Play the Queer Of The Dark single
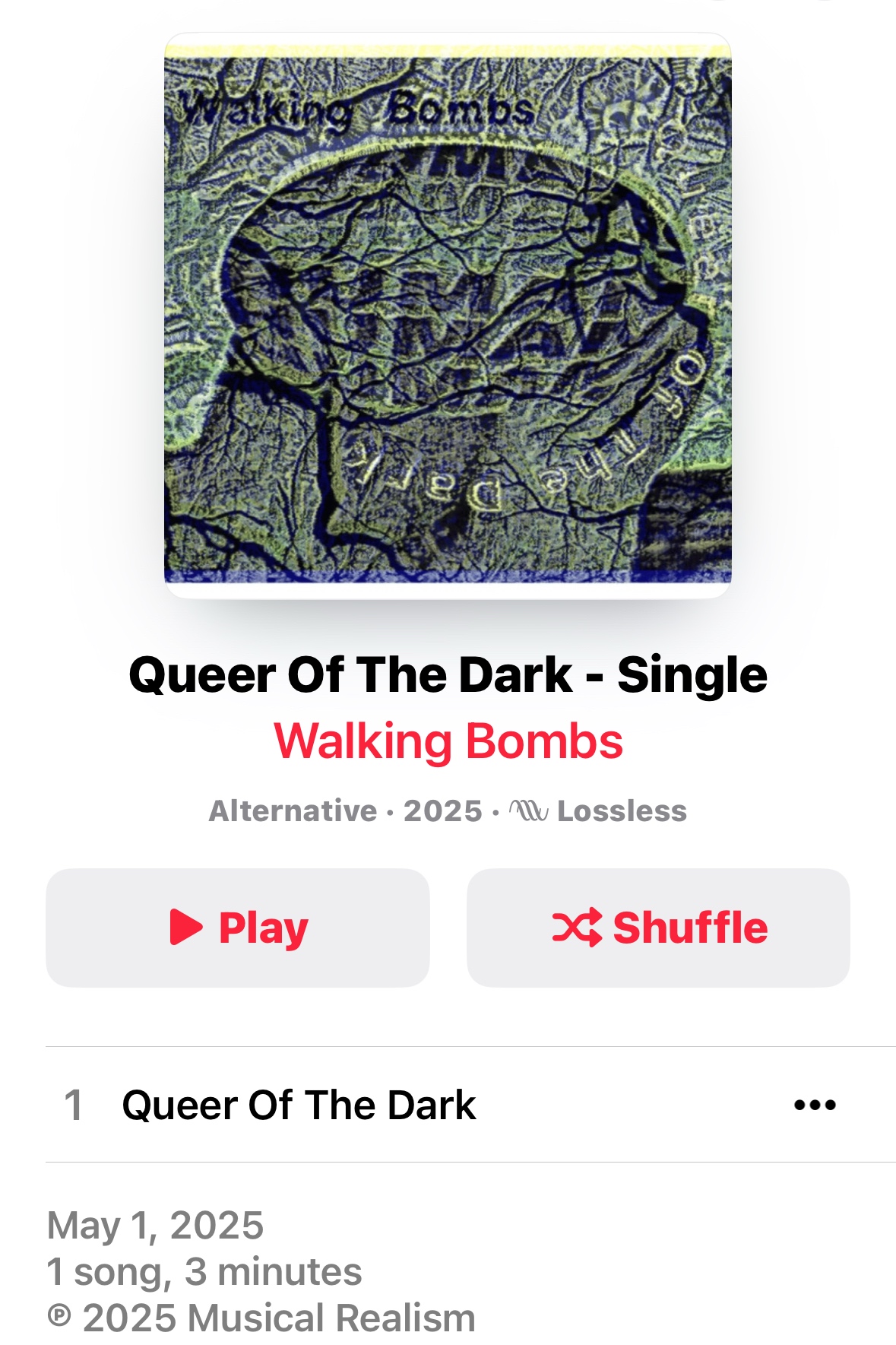The width and height of the screenshot is (896, 1345). click(238, 928)
